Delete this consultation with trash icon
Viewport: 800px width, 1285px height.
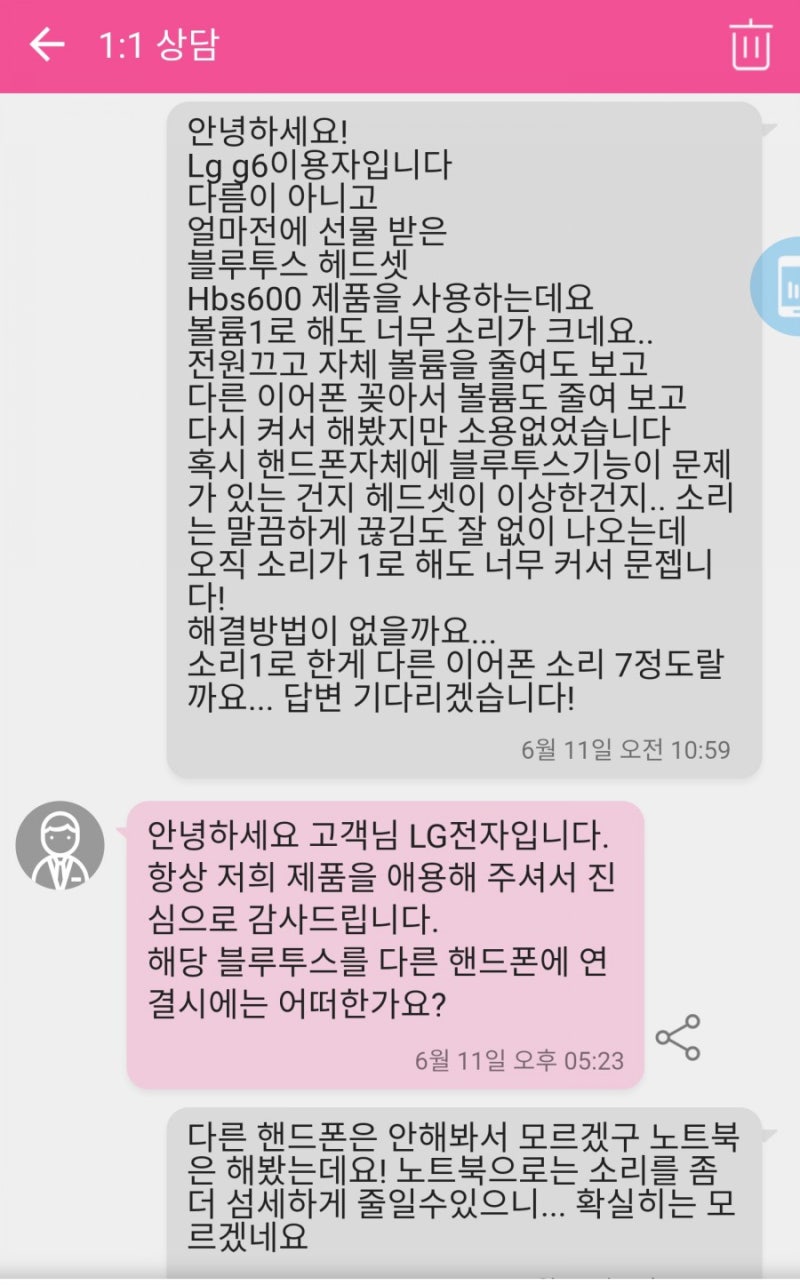[750, 45]
